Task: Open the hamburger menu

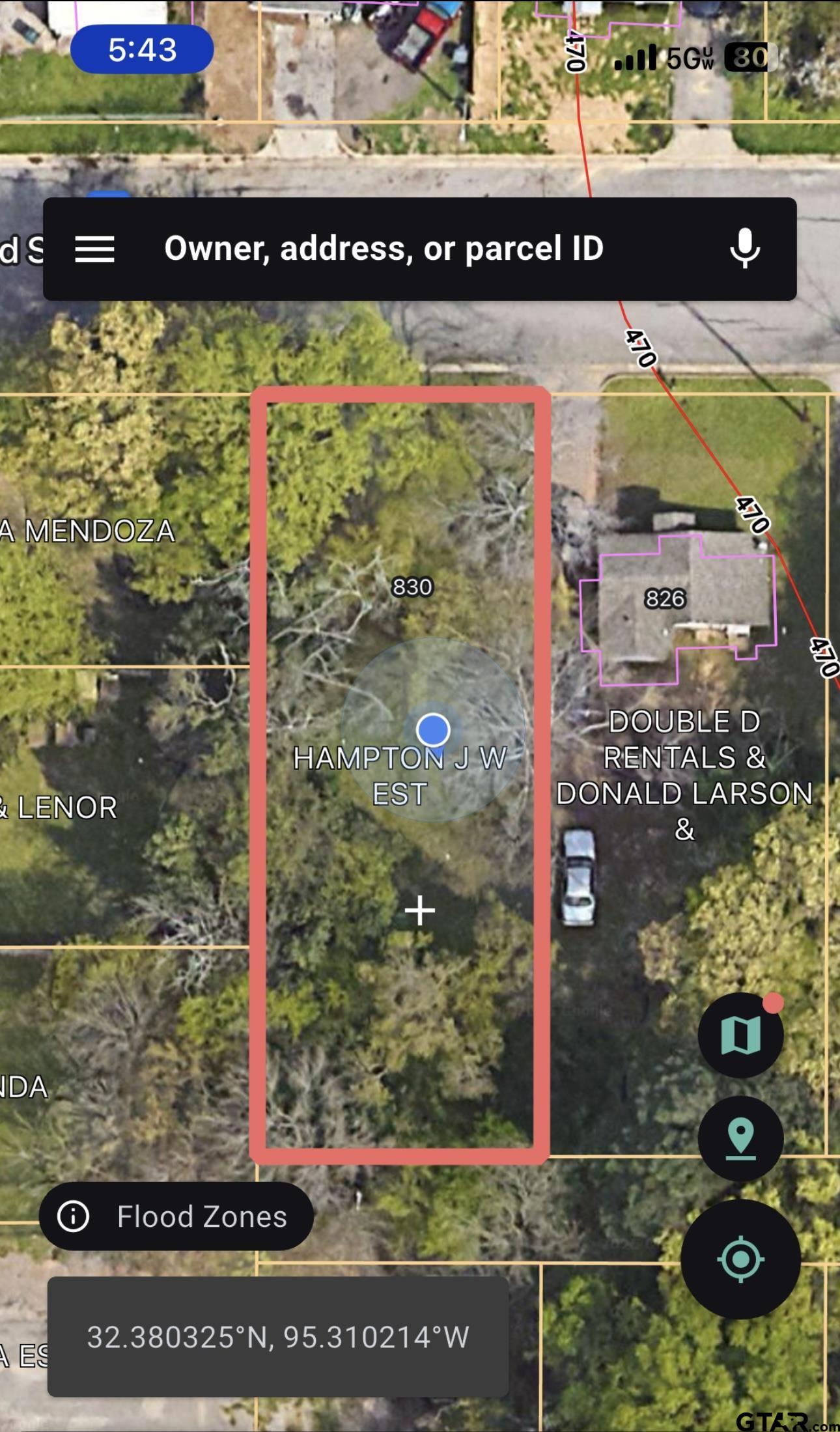Action: [94, 249]
